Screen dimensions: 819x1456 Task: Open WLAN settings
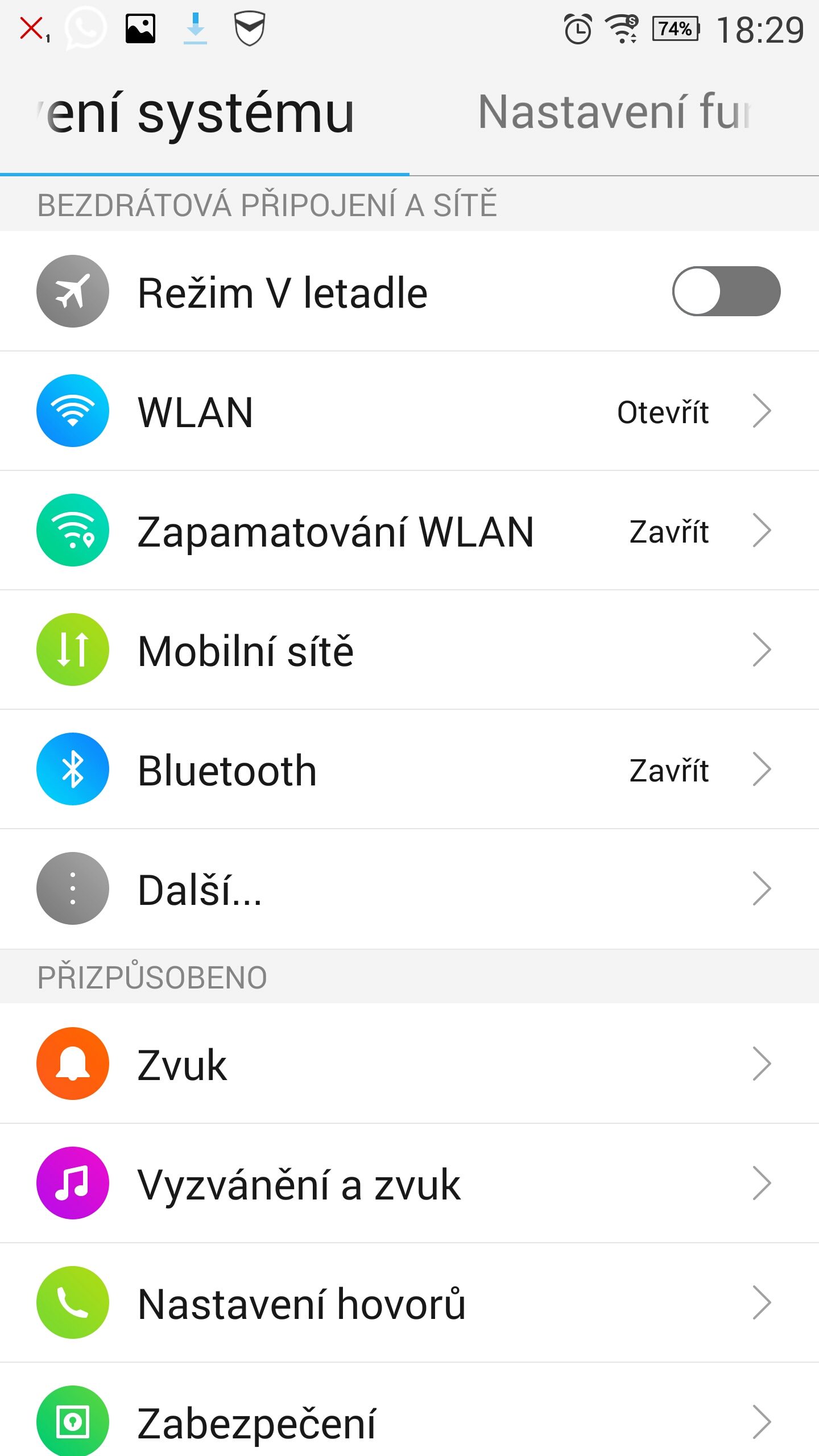coord(409,411)
